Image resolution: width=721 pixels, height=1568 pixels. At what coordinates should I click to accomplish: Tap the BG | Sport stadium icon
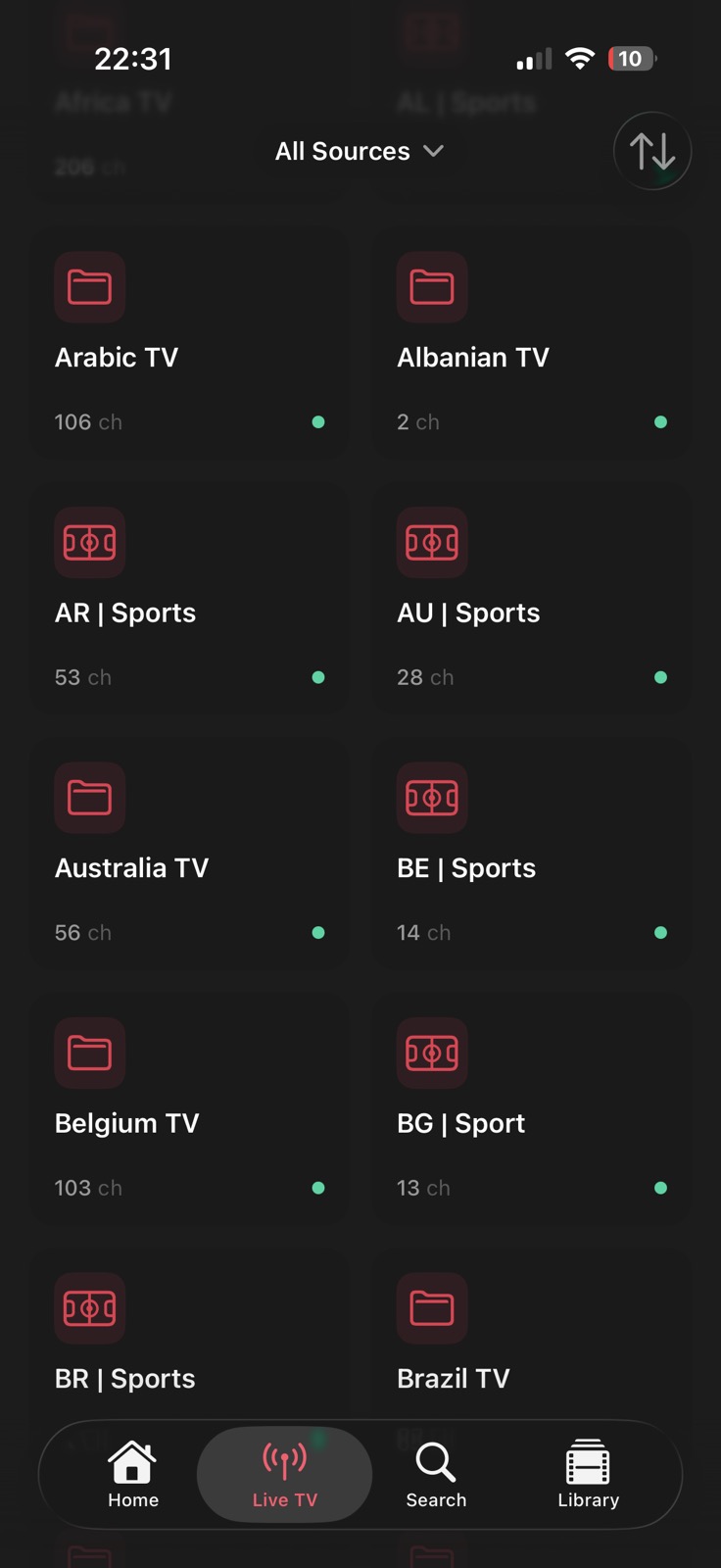coord(432,1053)
